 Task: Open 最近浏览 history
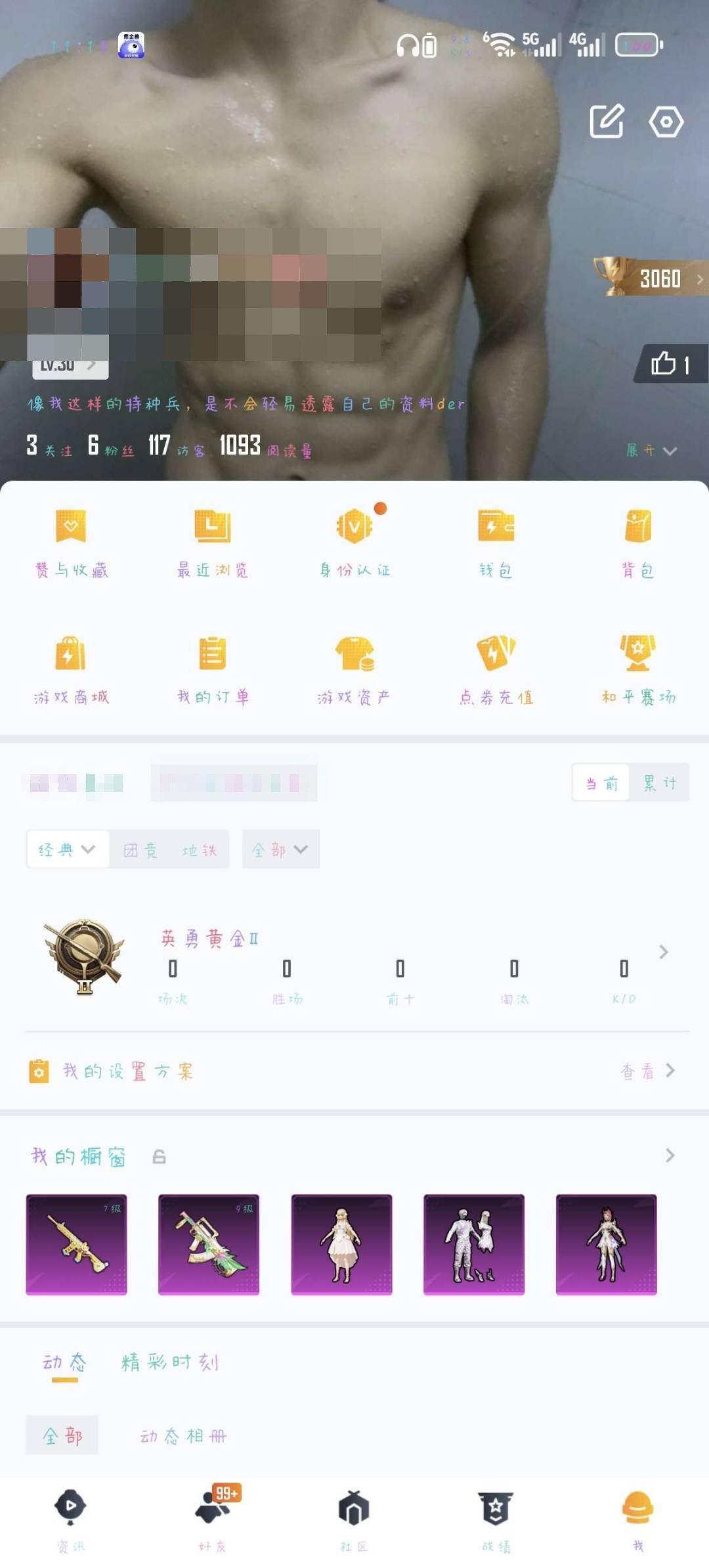[x=212, y=542]
